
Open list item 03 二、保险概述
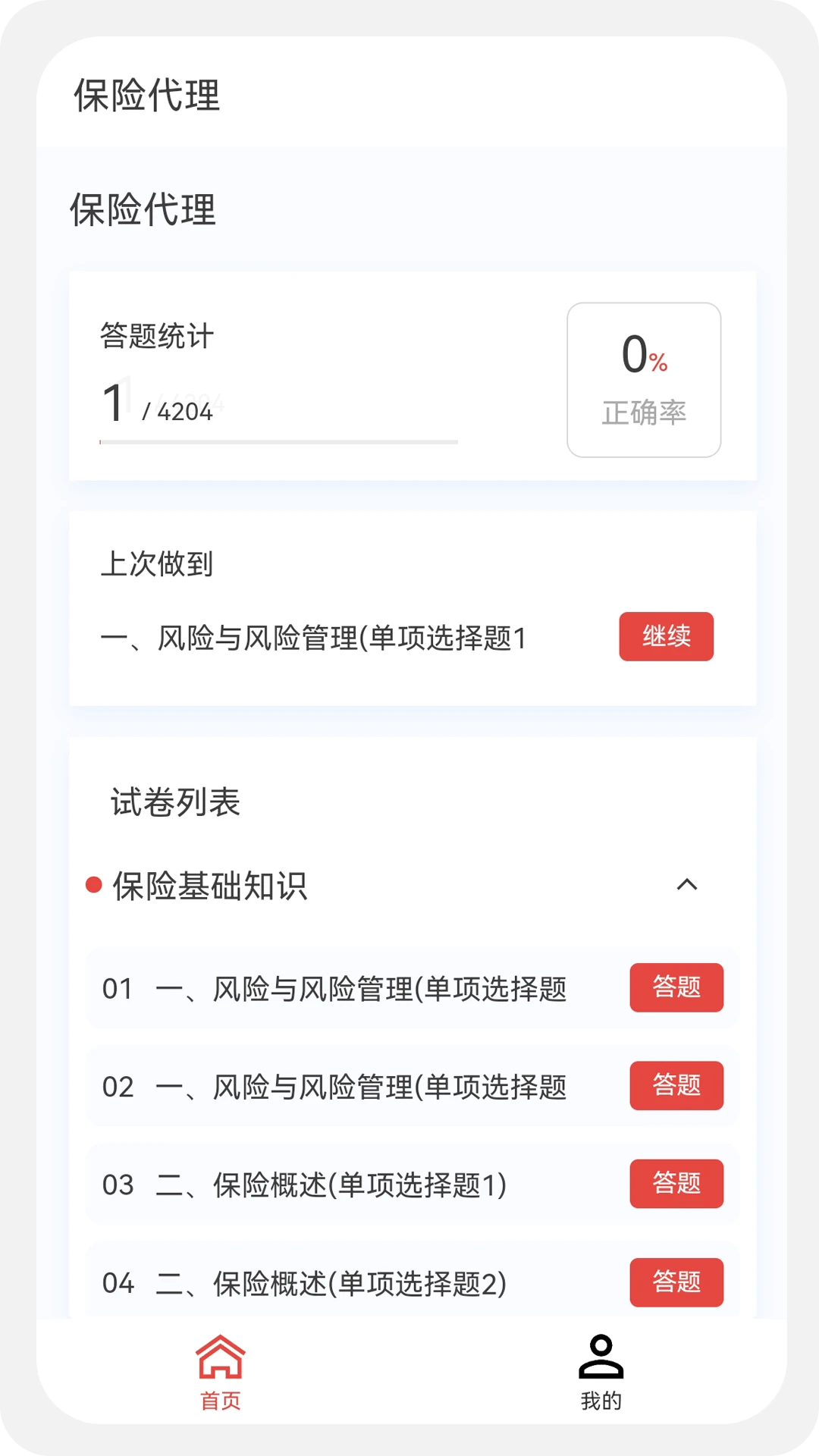[x=303, y=1184]
